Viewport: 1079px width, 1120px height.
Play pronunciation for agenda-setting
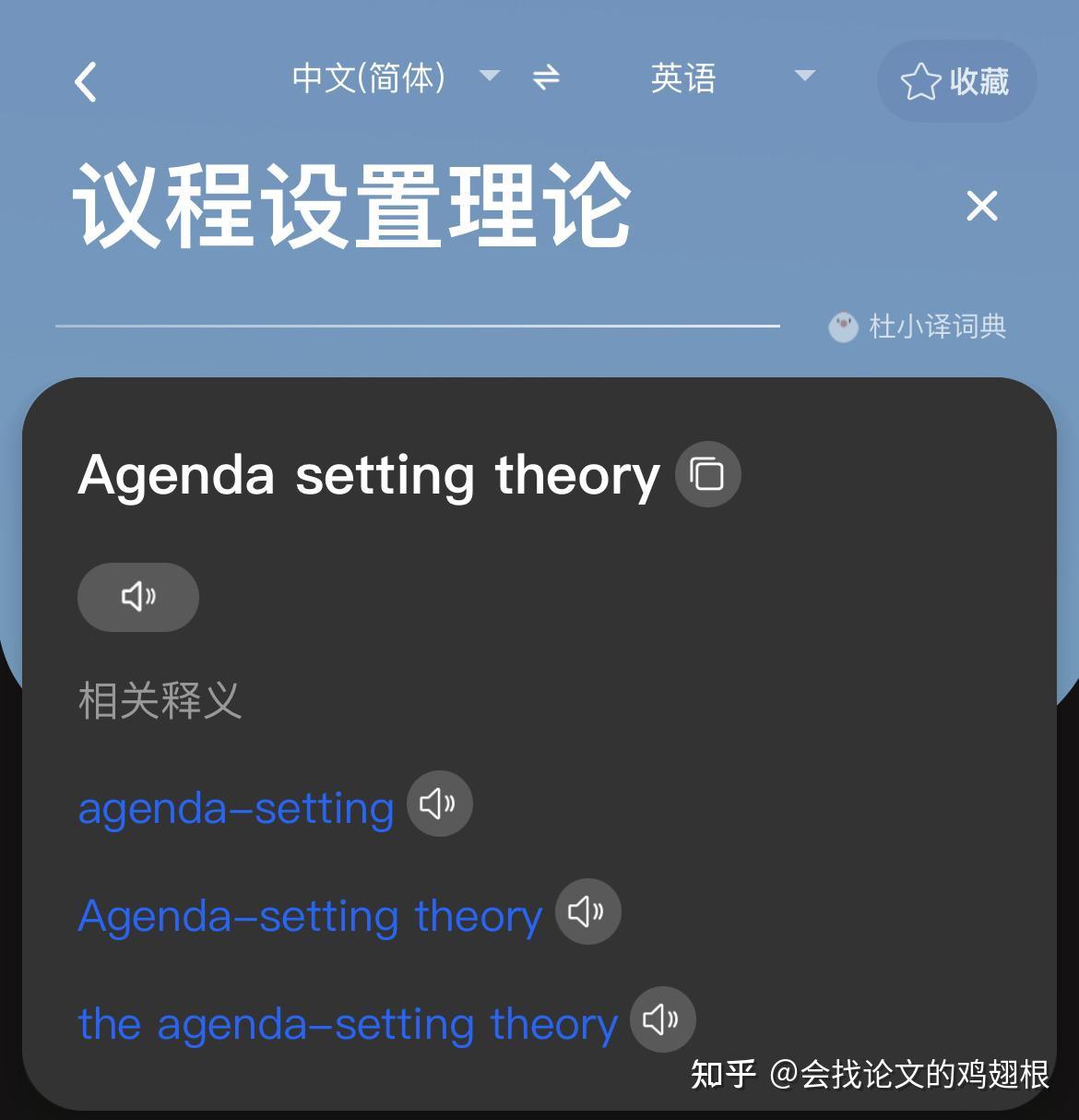click(439, 804)
